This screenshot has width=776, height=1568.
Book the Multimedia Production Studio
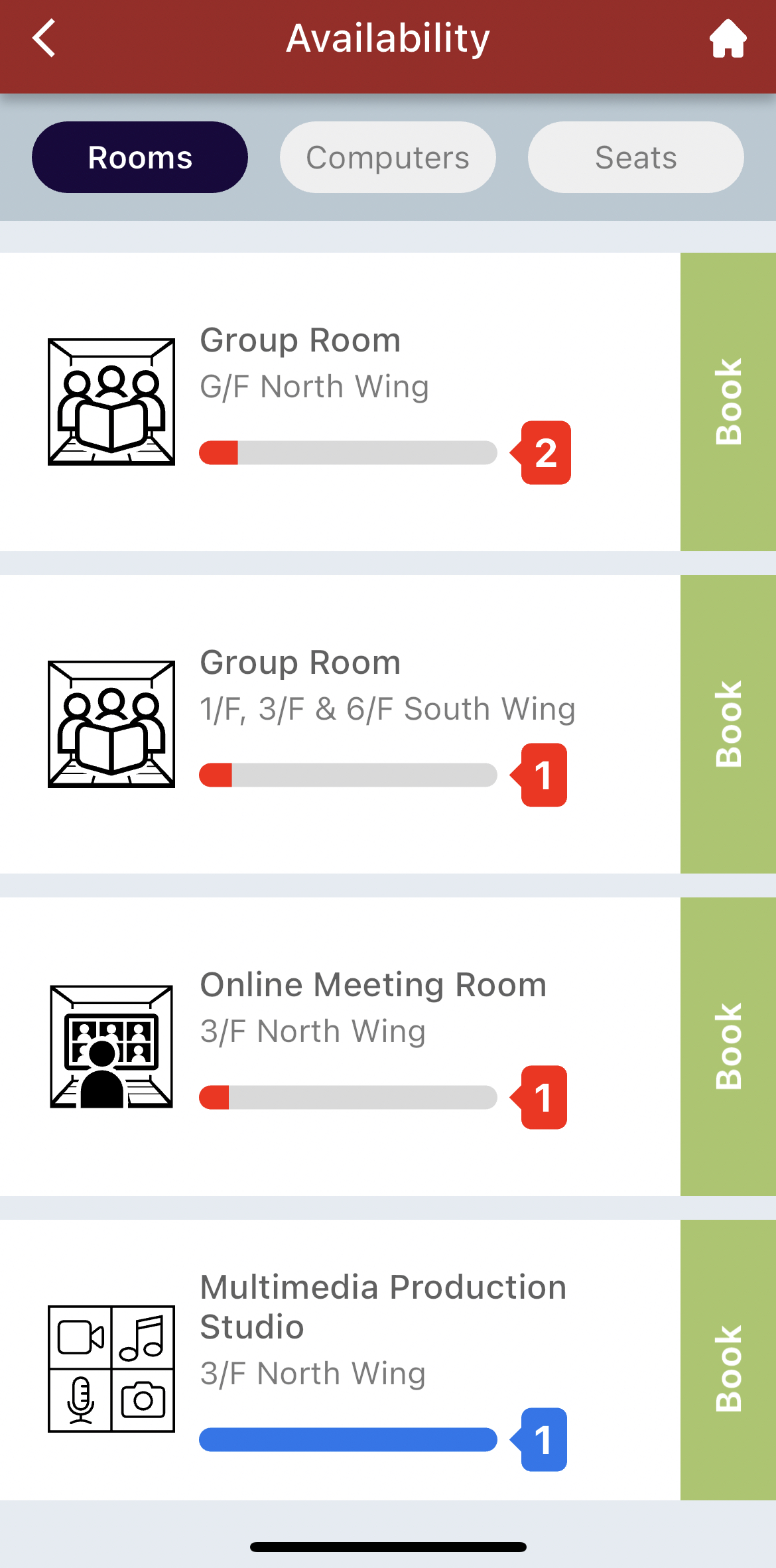click(x=728, y=1360)
